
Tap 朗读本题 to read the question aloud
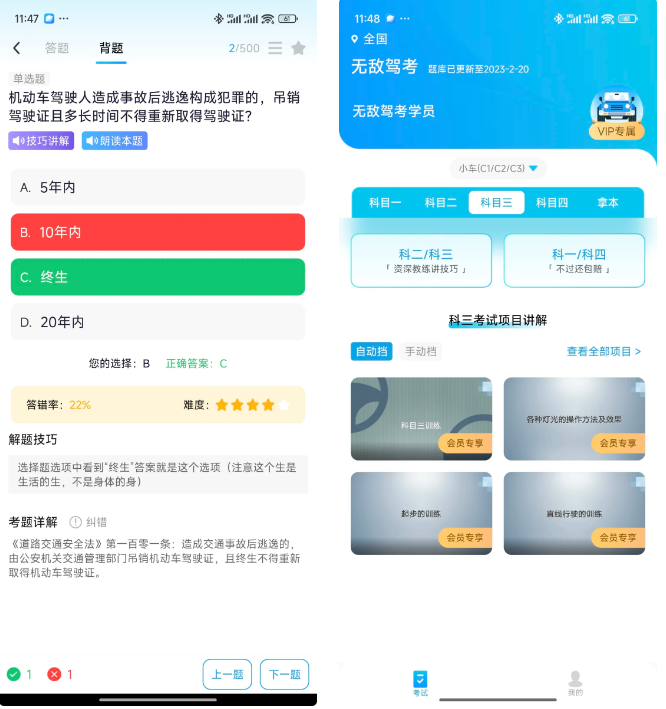click(114, 141)
